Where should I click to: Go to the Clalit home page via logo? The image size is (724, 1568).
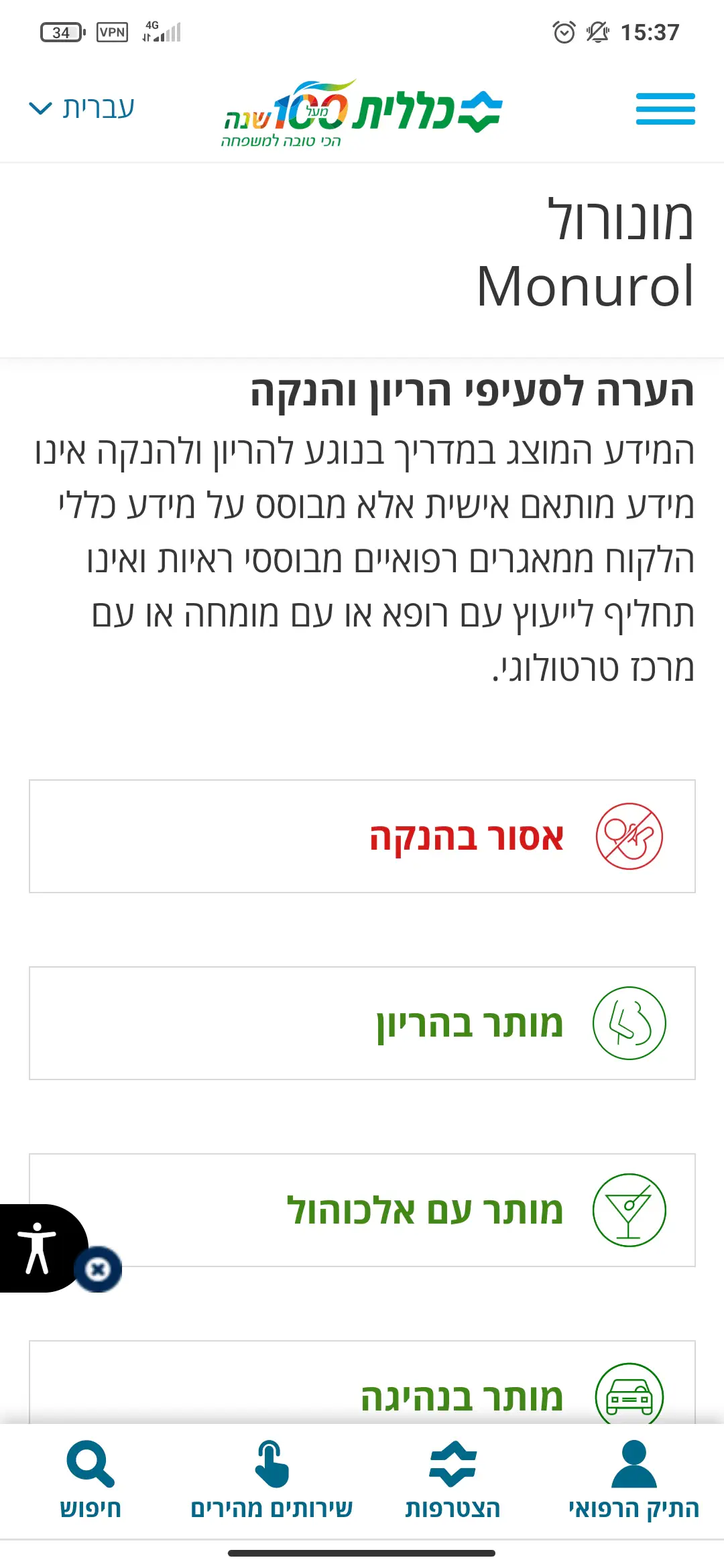(362, 113)
